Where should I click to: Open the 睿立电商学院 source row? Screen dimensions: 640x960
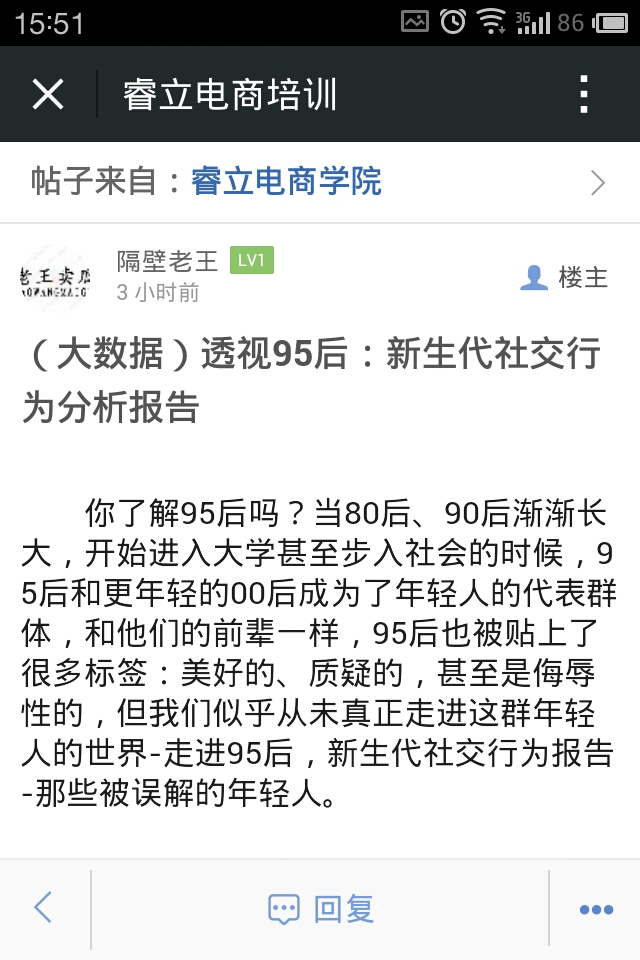[320, 182]
